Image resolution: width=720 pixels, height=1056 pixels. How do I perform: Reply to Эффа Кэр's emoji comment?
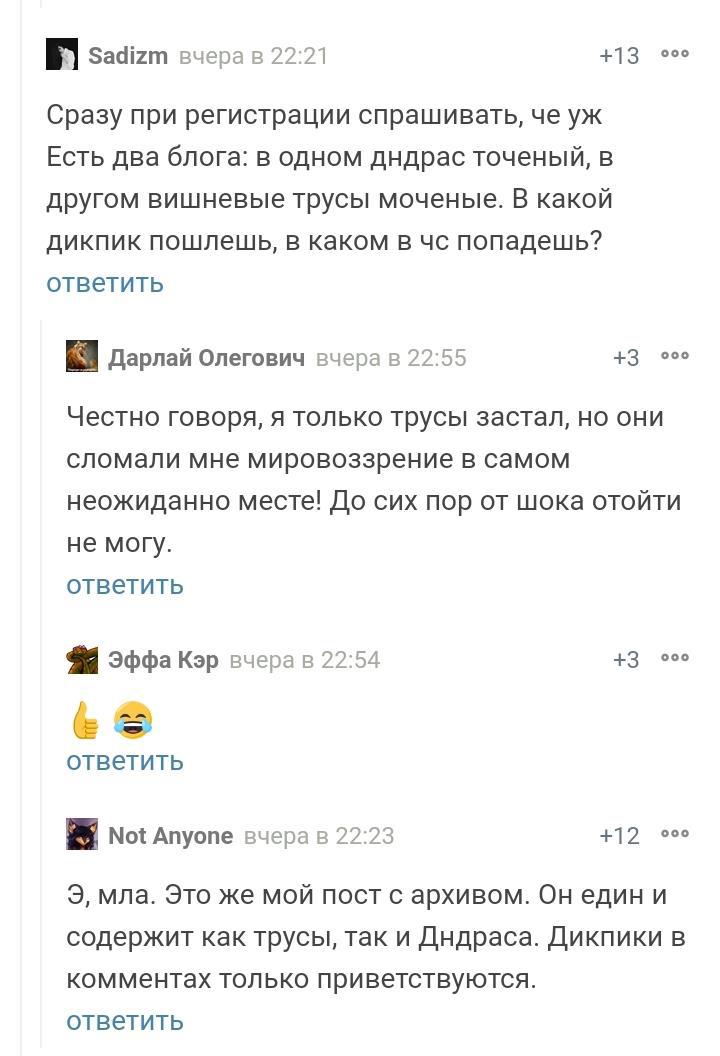click(125, 761)
